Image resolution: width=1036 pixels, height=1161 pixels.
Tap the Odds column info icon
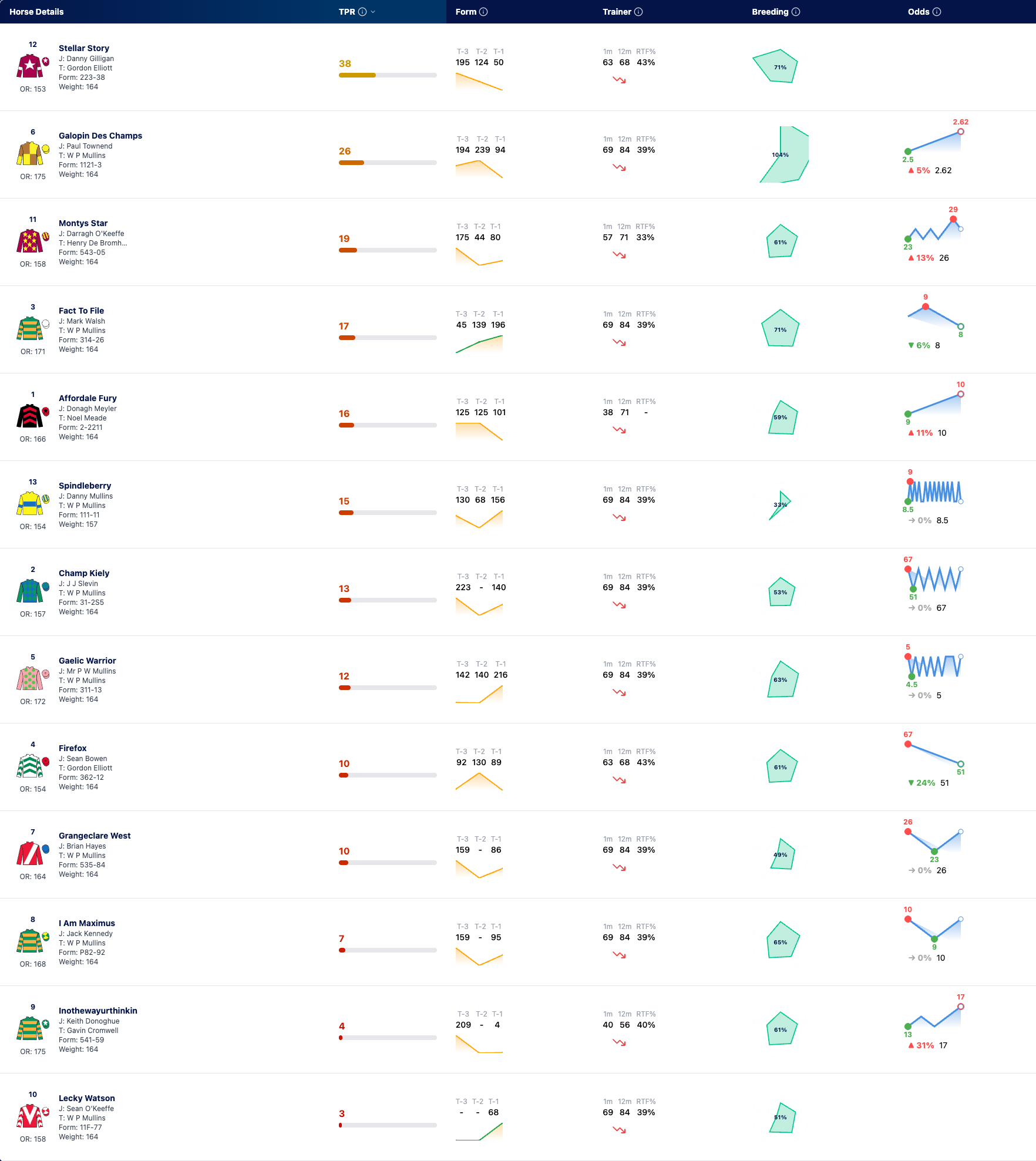(937, 12)
